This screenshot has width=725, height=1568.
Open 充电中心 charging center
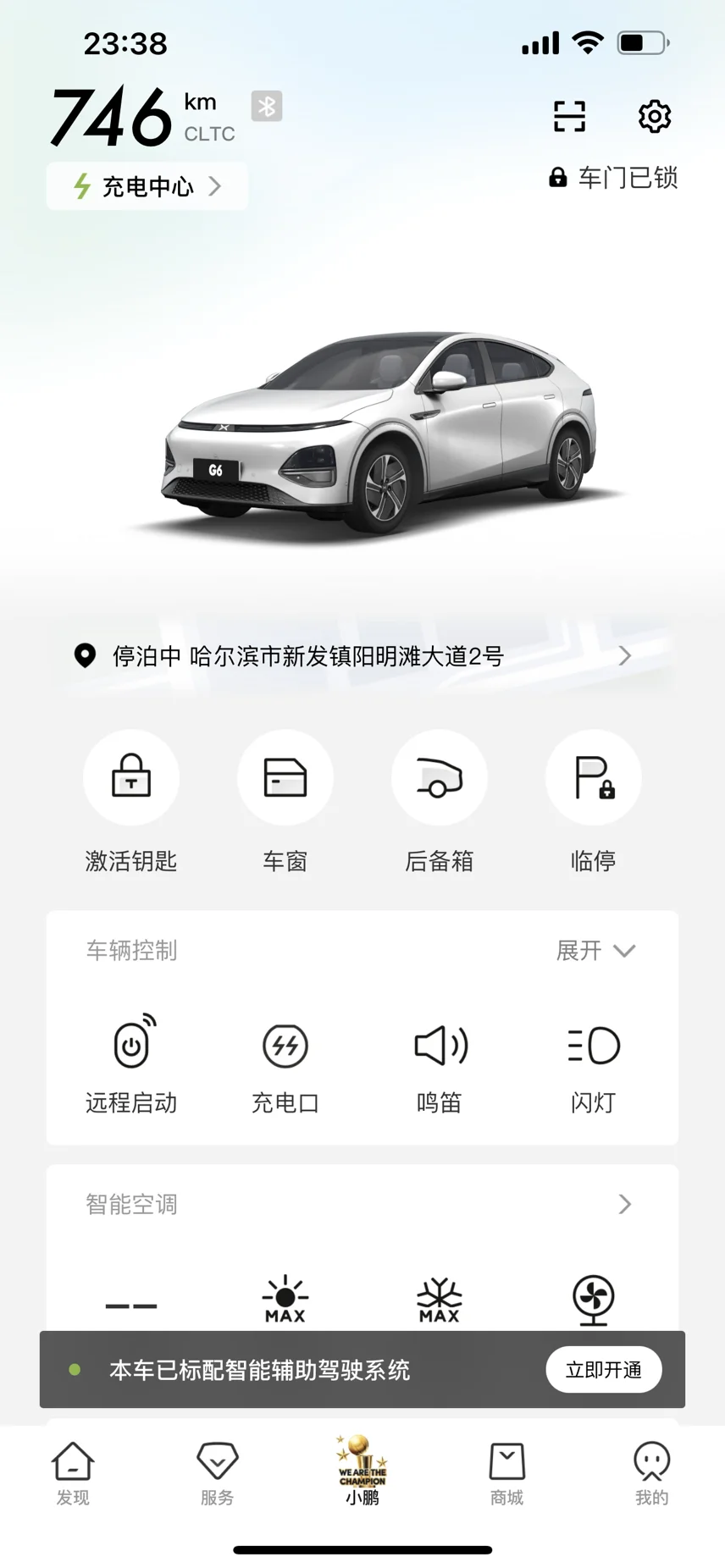click(147, 186)
